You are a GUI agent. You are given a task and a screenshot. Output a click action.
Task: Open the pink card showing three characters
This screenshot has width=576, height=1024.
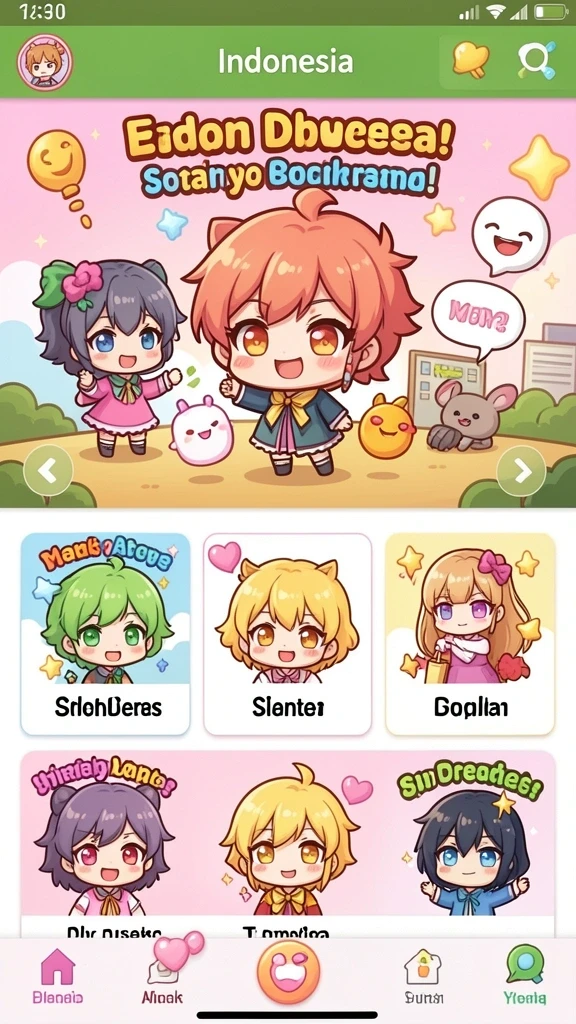coord(287,844)
